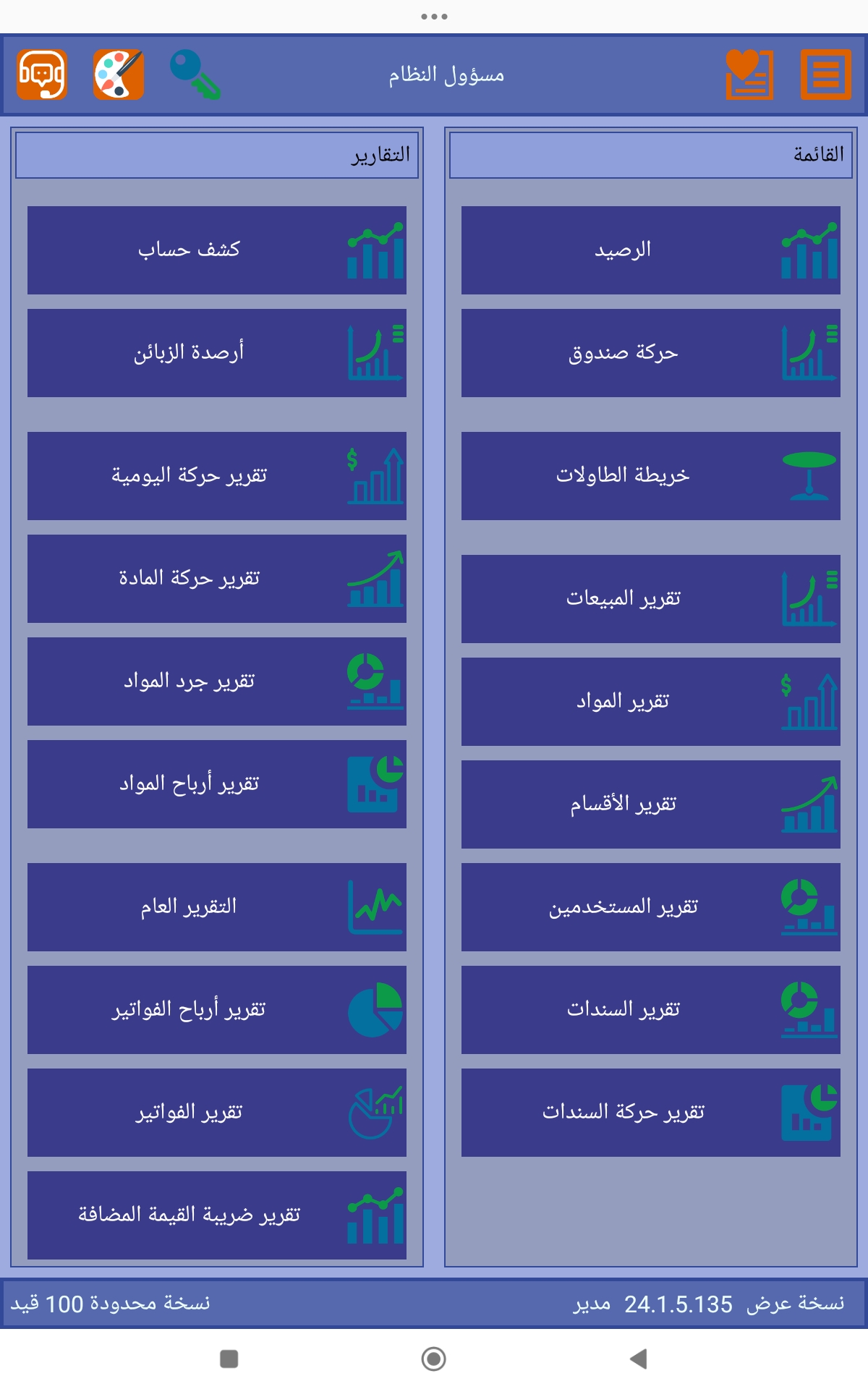The width and height of the screenshot is (868, 1389).
Task: View تقرير المبيعات
Action: 651,599
